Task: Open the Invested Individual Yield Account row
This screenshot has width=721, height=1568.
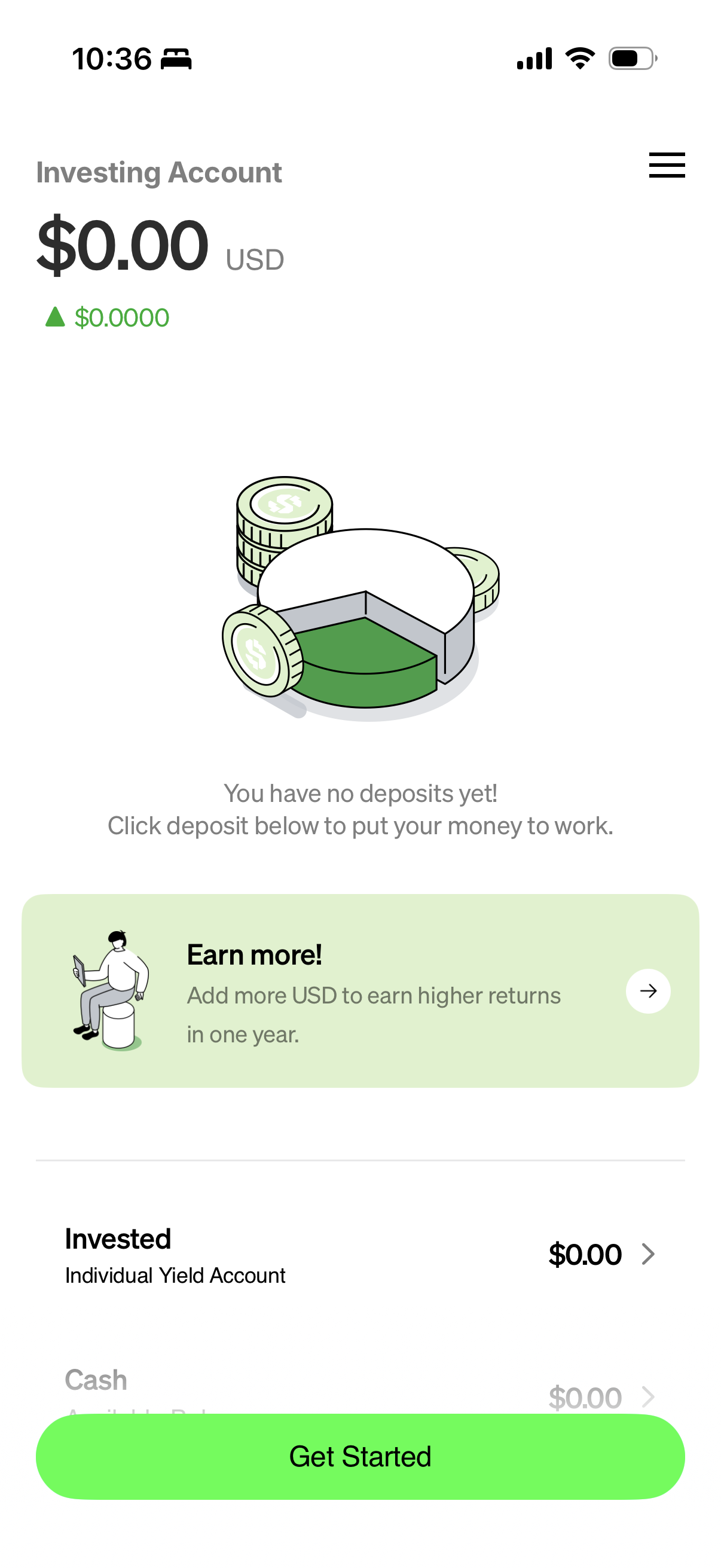Action: (x=360, y=1255)
